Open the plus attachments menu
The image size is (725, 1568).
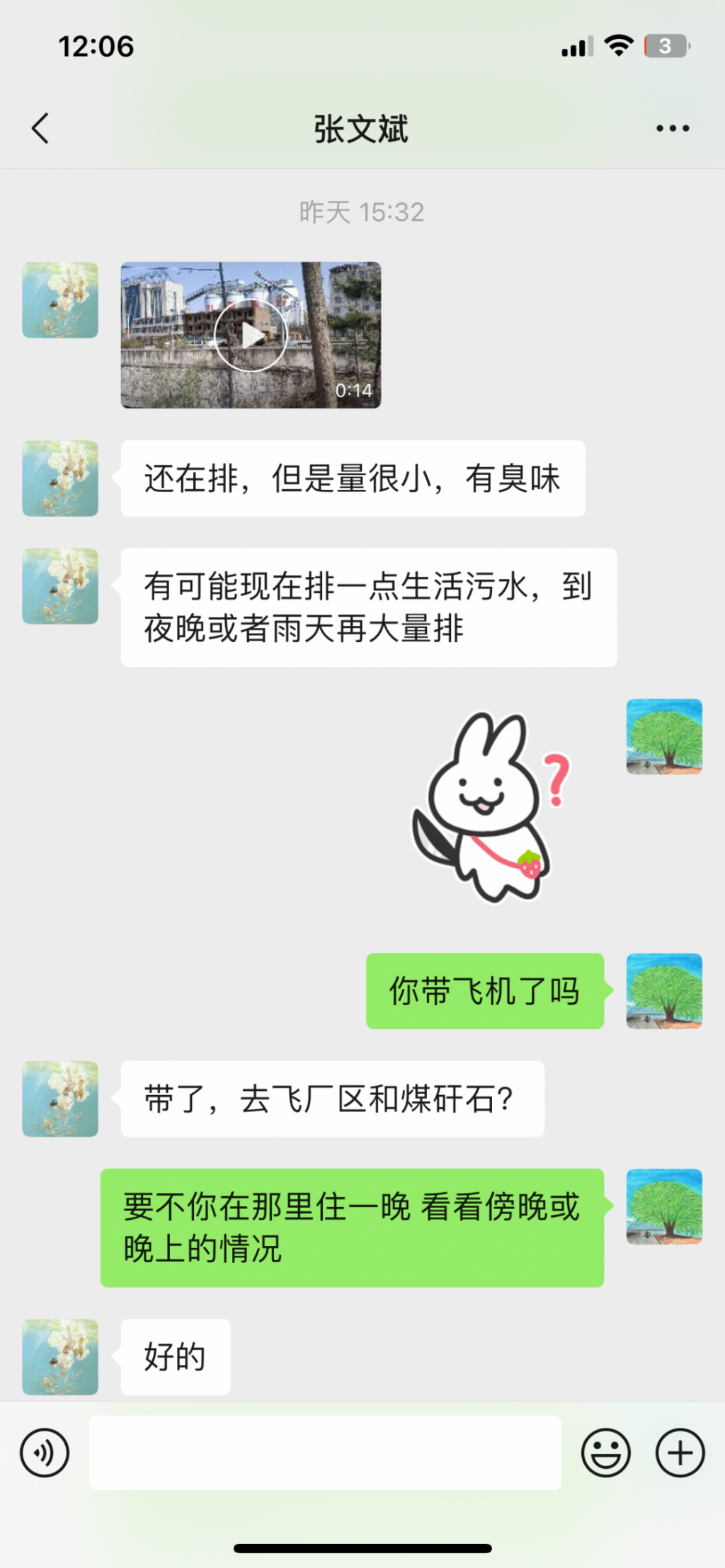pos(680,1453)
